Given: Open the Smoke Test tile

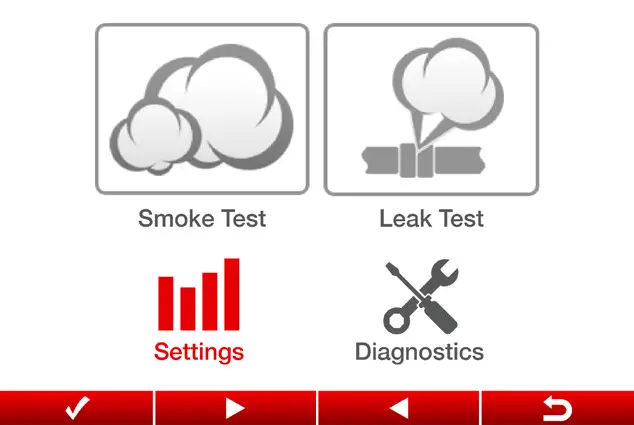Looking at the screenshot, I should coord(202,110).
